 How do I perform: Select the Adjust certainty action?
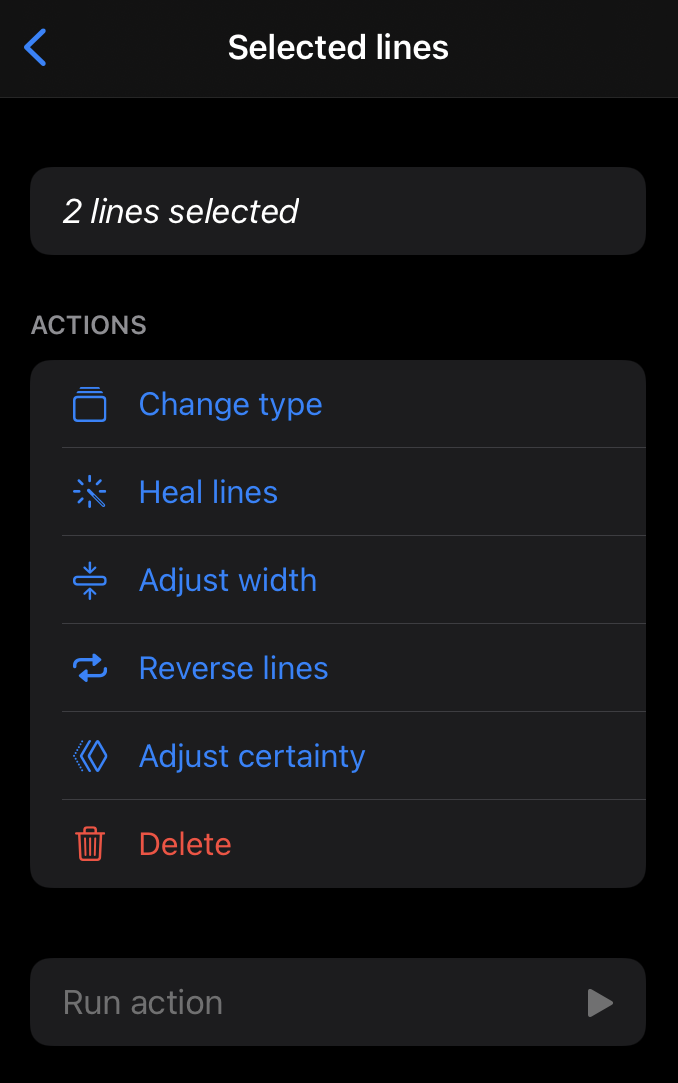click(x=251, y=756)
